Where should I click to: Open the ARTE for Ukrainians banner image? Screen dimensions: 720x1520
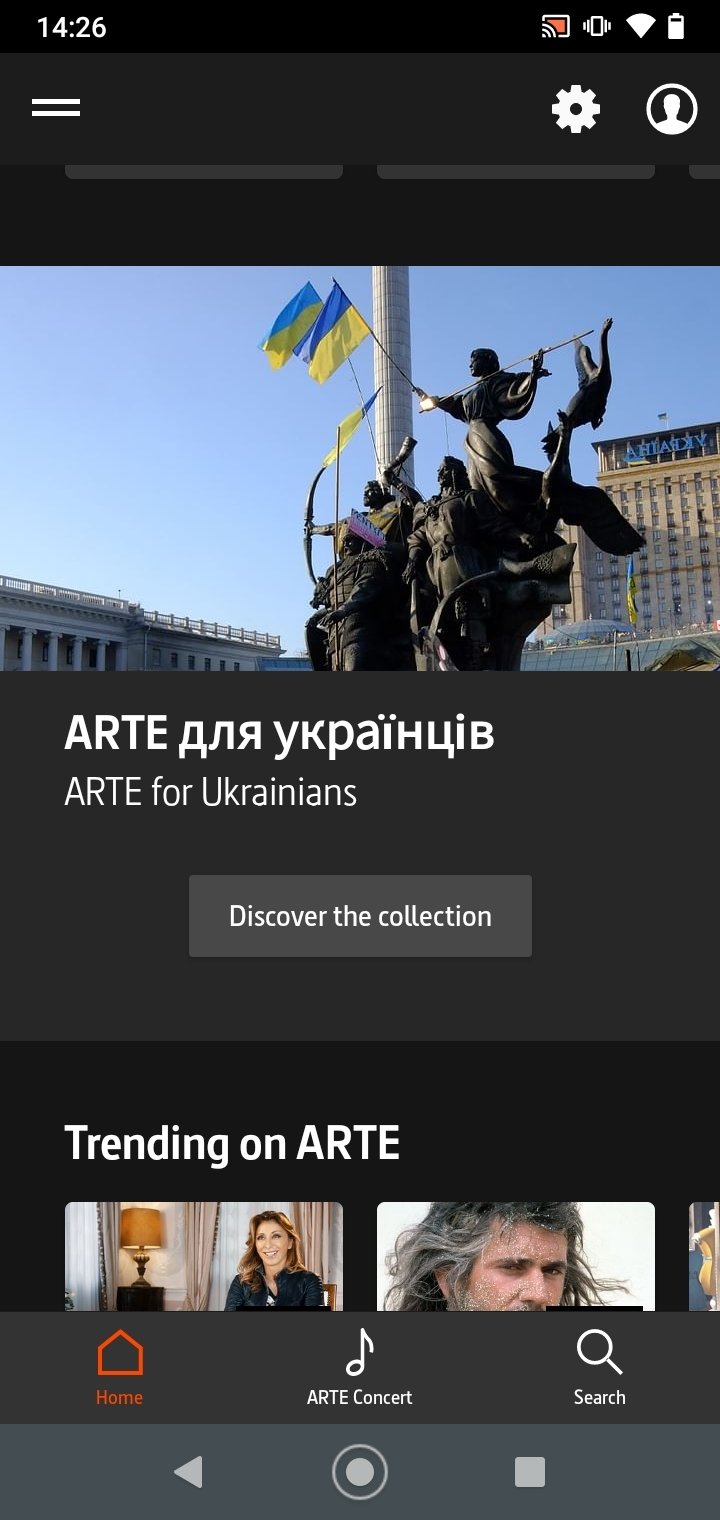[360, 468]
